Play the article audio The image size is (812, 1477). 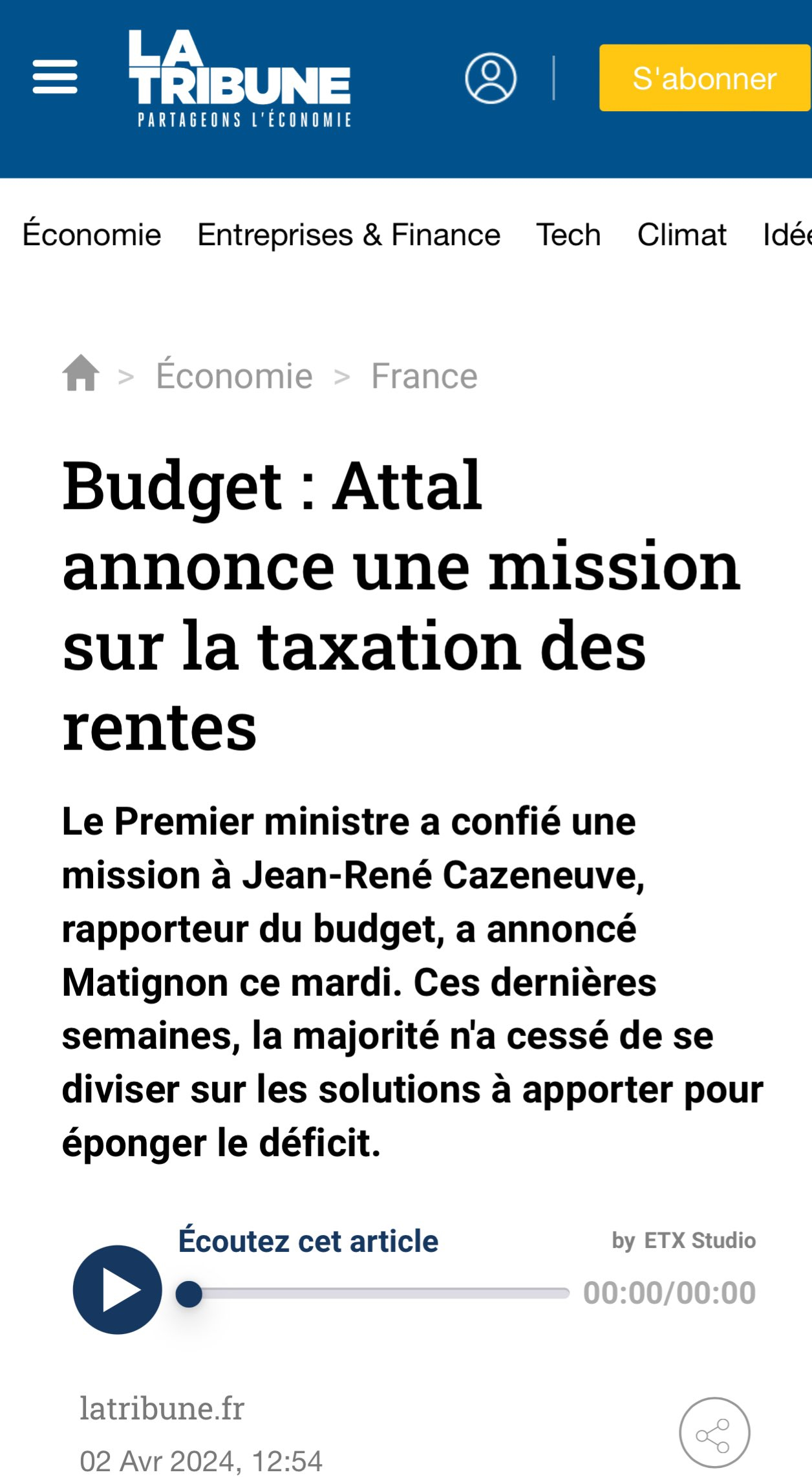tap(117, 1289)
